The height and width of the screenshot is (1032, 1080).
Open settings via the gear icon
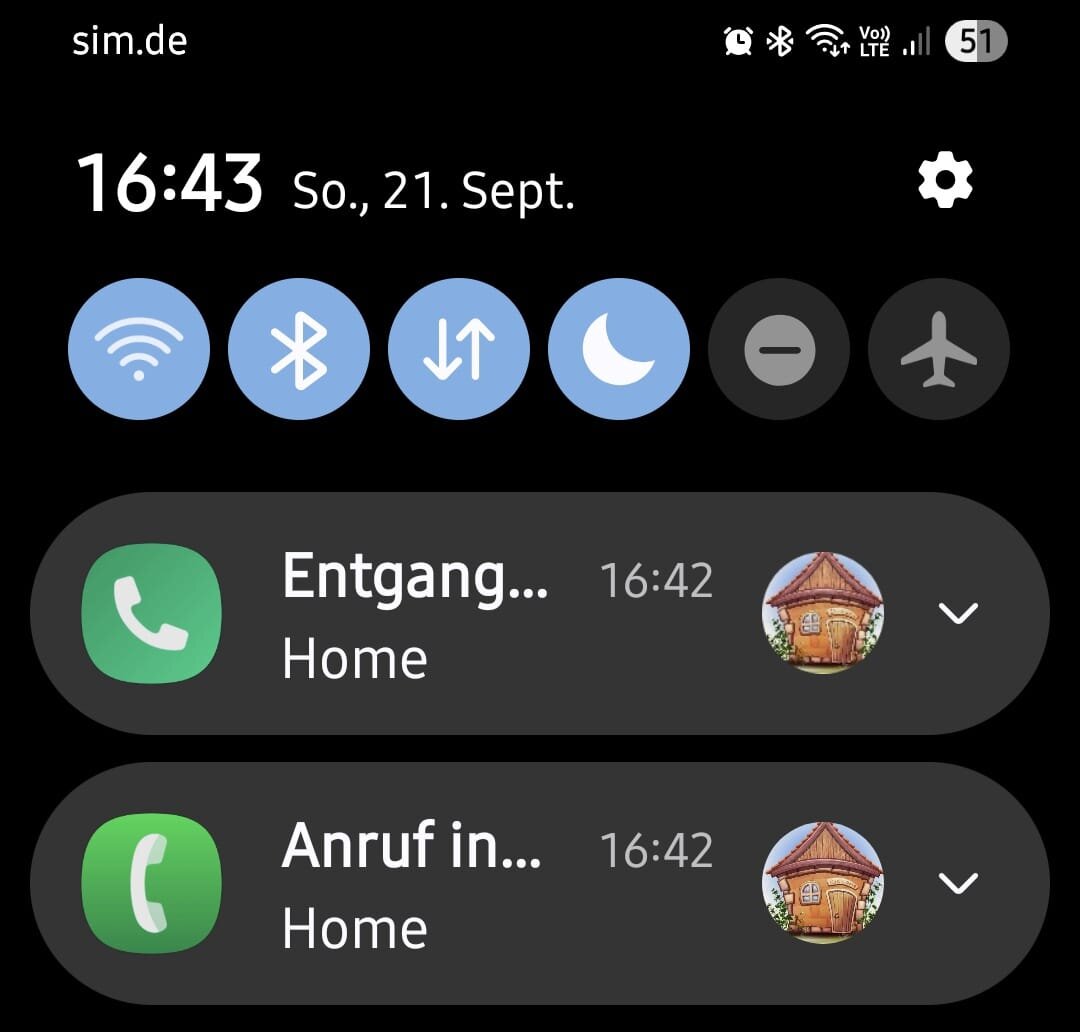(x=945, y=182)
